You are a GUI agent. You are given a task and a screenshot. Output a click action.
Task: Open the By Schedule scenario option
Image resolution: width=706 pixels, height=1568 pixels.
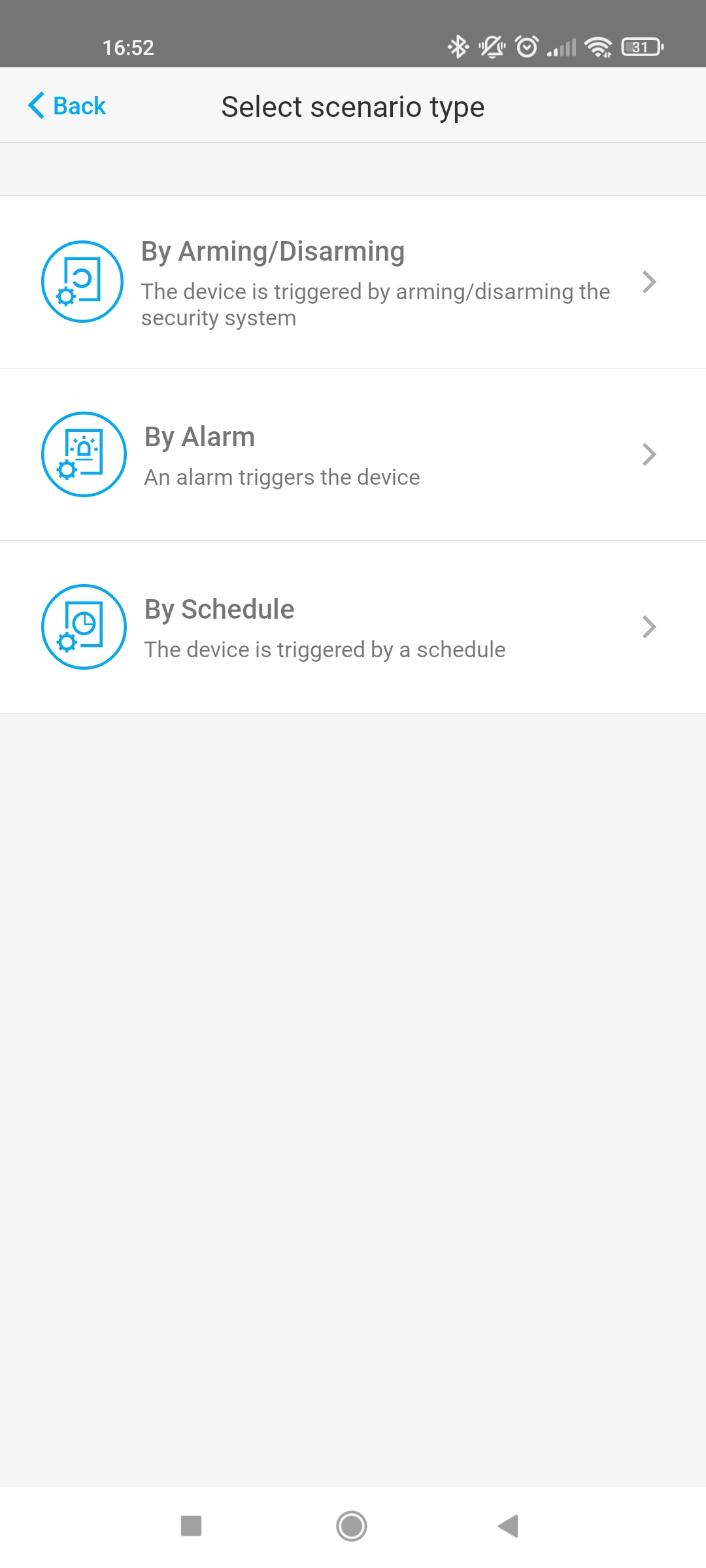(x=353, y=627)
